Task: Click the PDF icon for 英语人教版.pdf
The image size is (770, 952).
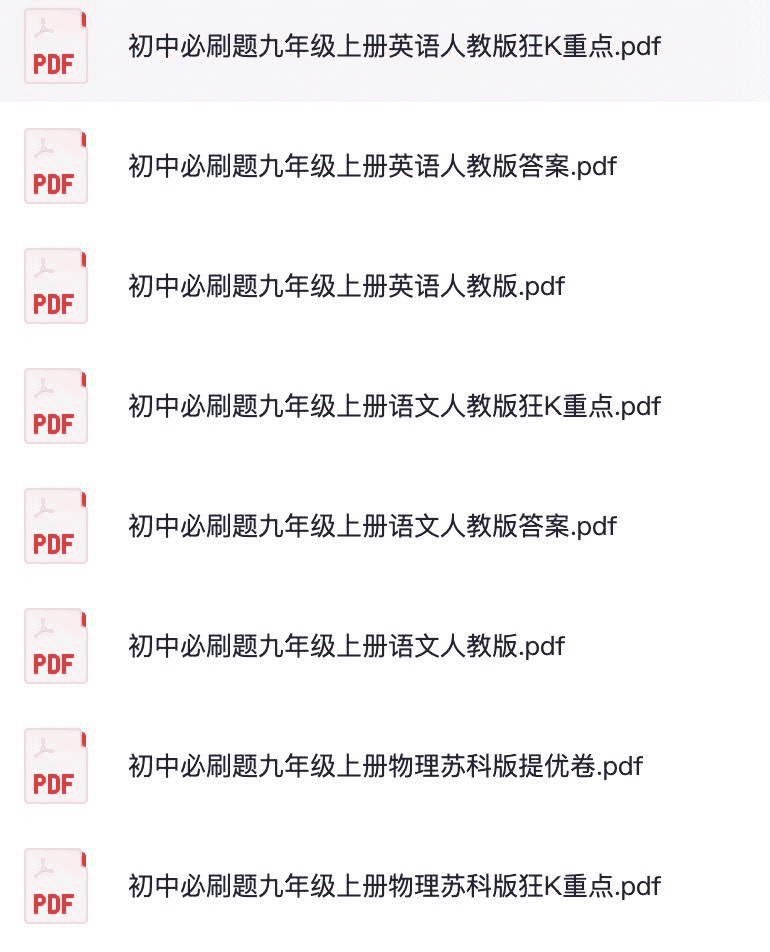Action: click(55, 286)
